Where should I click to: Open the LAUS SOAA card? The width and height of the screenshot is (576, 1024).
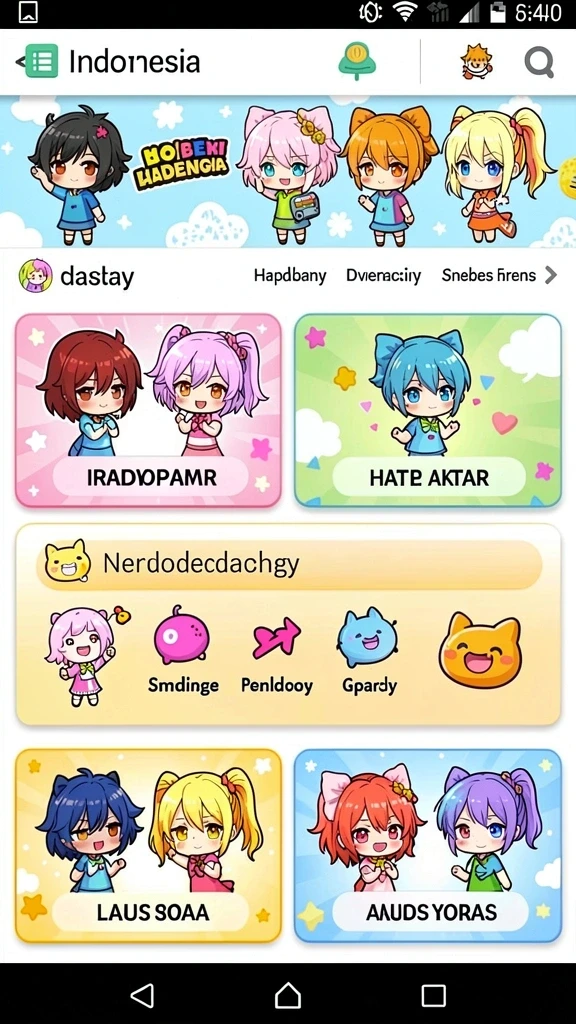tap(148, 846)
